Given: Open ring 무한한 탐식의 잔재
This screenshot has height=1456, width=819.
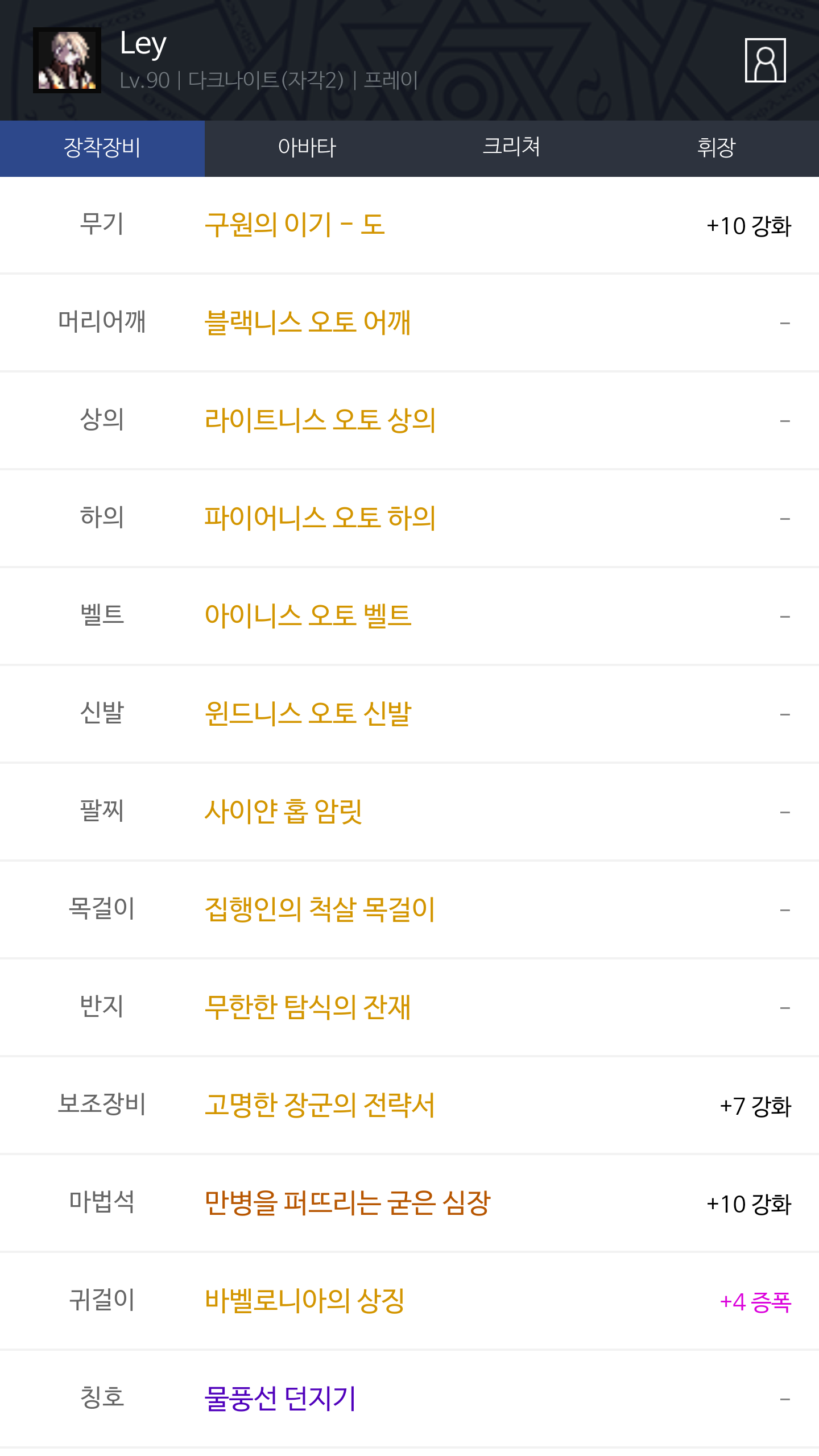Looking at the screenshot, I should click(307, 1007).
